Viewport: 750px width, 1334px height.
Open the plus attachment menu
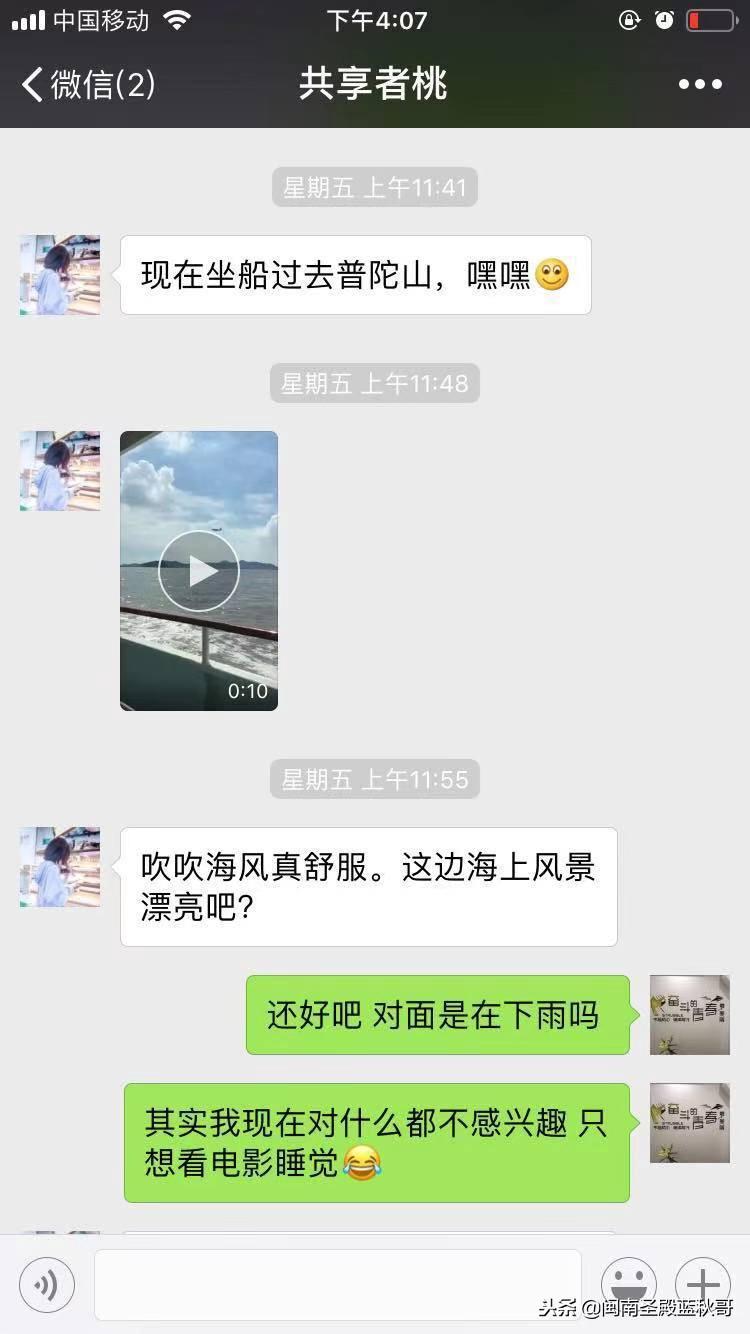[702, 1284]
